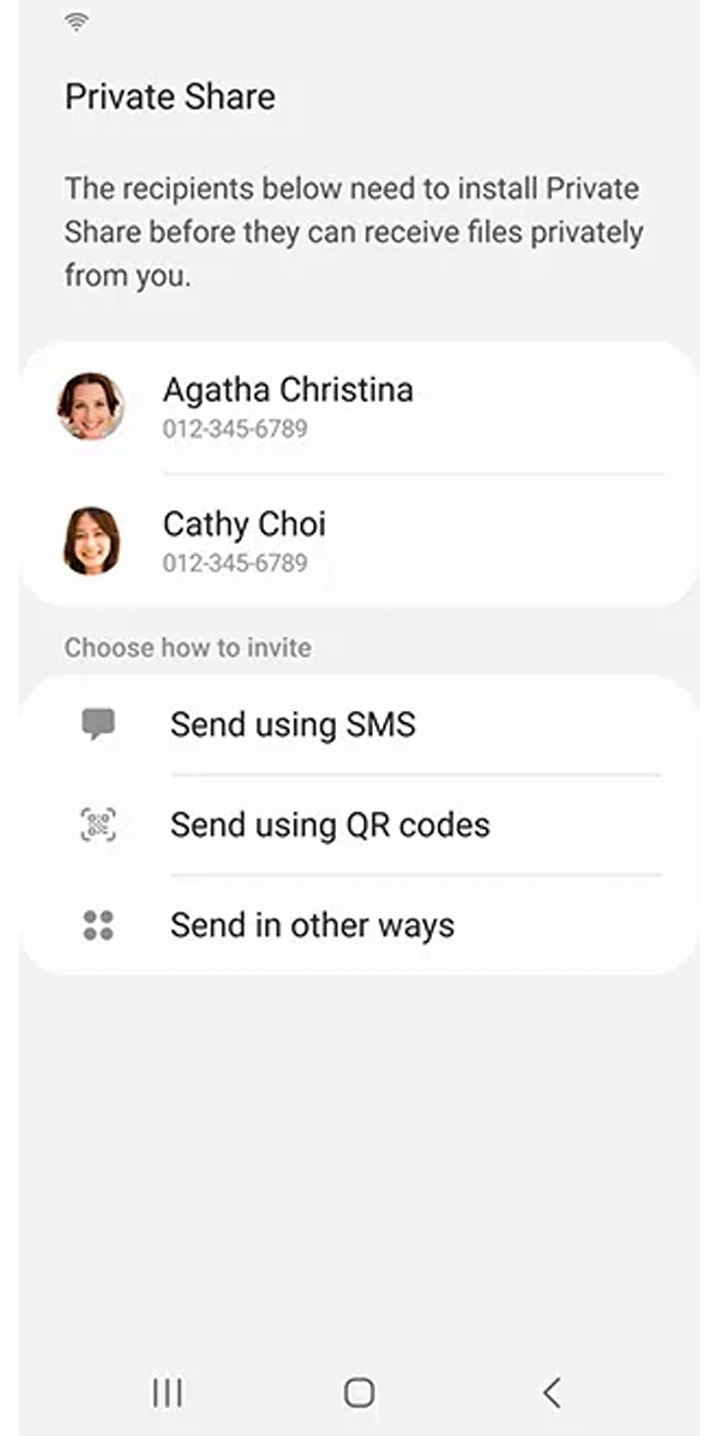The image size is (720, 1436).
Task: Tap the recipients instruction text
Action: coord(354,231)
